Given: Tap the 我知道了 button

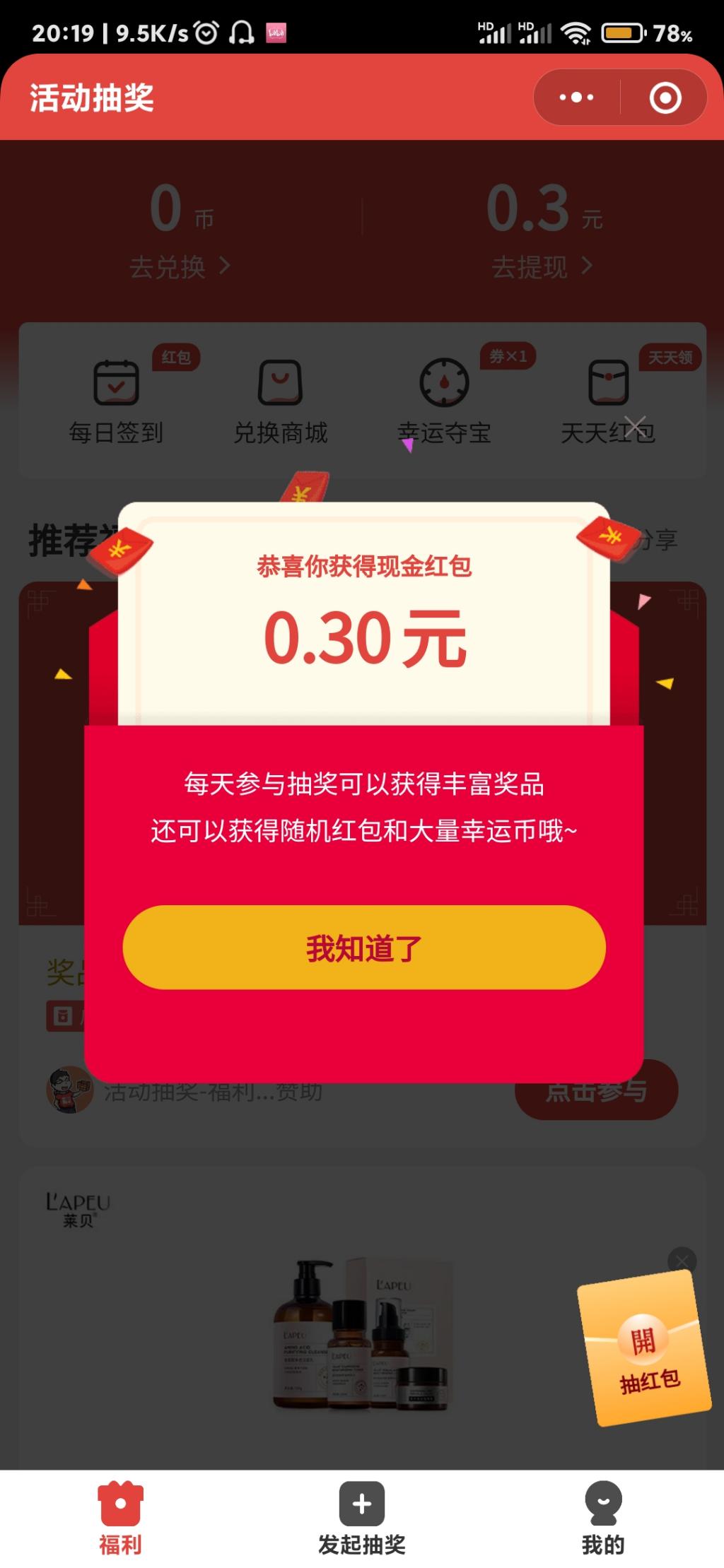Looking at the screenshot, I should click(x=363, y=948).
